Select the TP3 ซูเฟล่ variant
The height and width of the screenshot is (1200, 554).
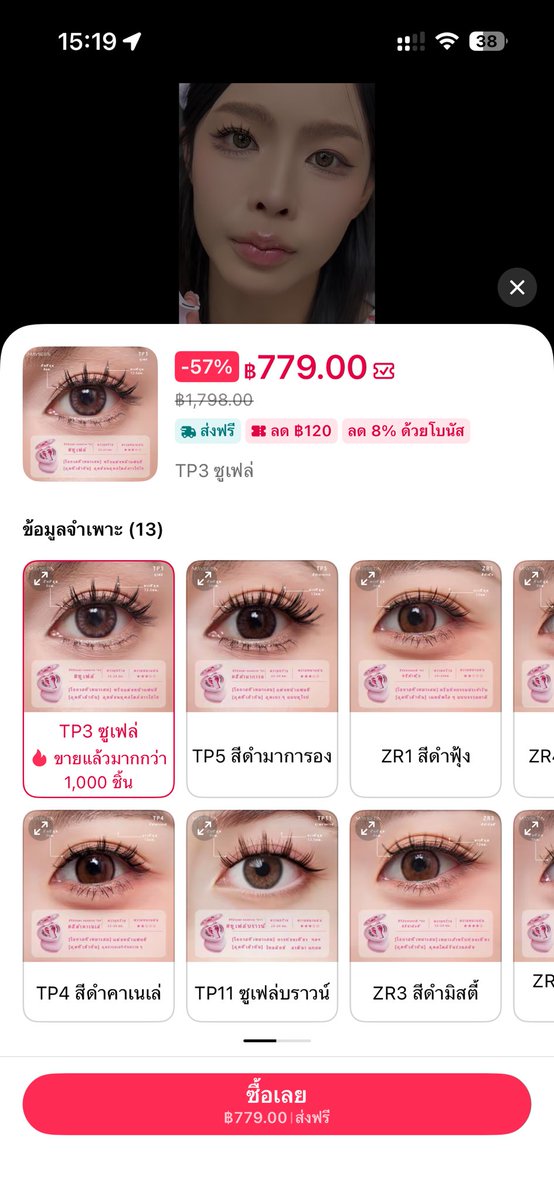99,679
